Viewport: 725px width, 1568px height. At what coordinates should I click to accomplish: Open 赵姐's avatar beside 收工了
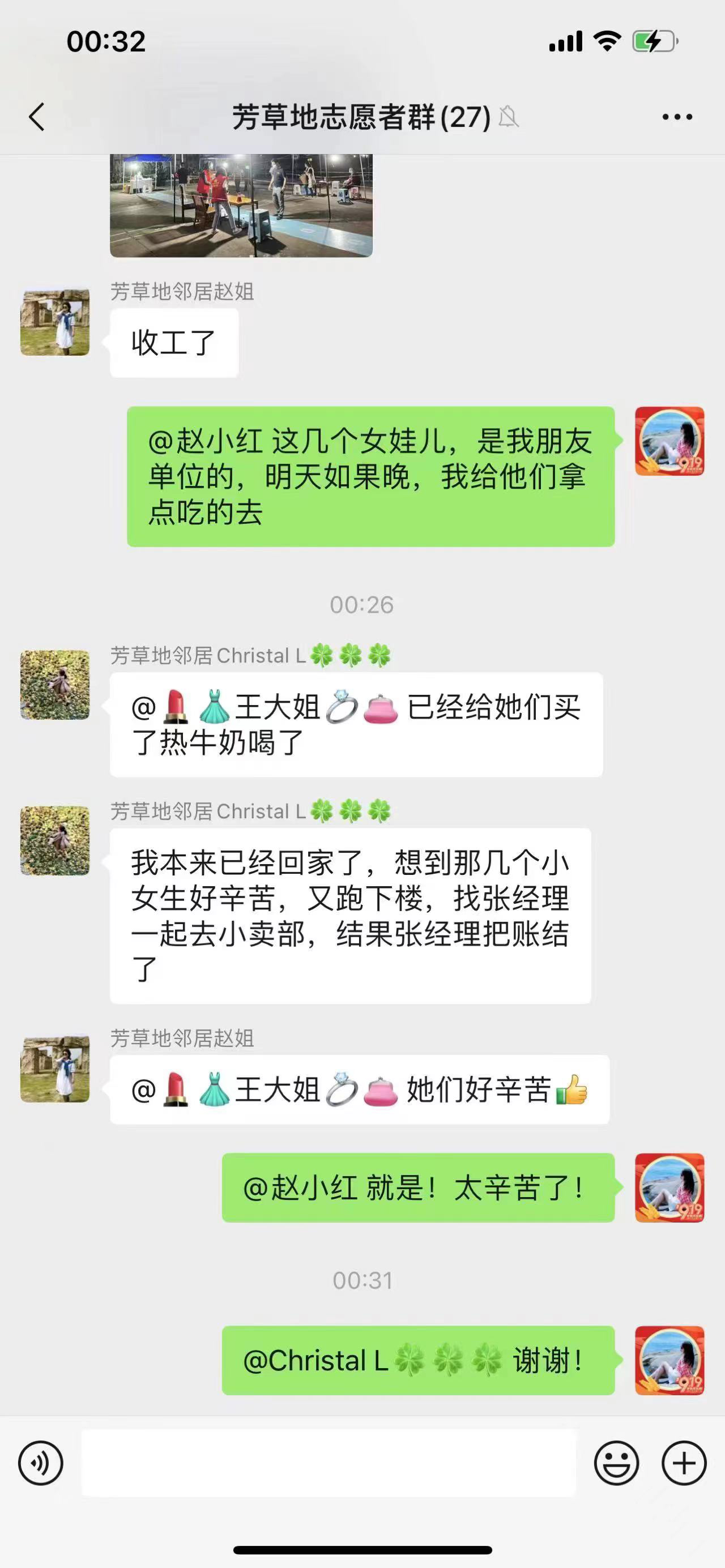coord(55,322)
